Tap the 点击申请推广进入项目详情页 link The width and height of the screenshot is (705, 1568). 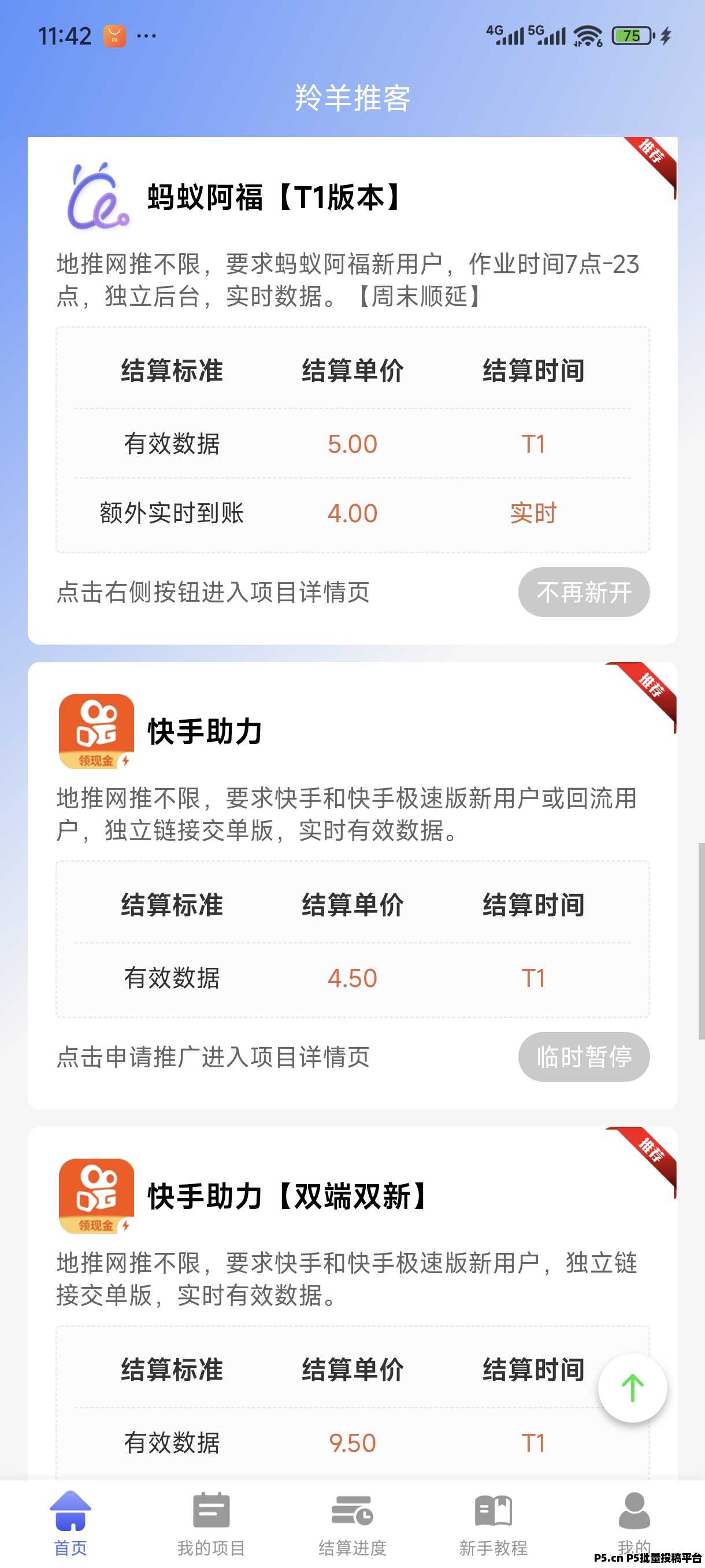tap(212, 1057)
